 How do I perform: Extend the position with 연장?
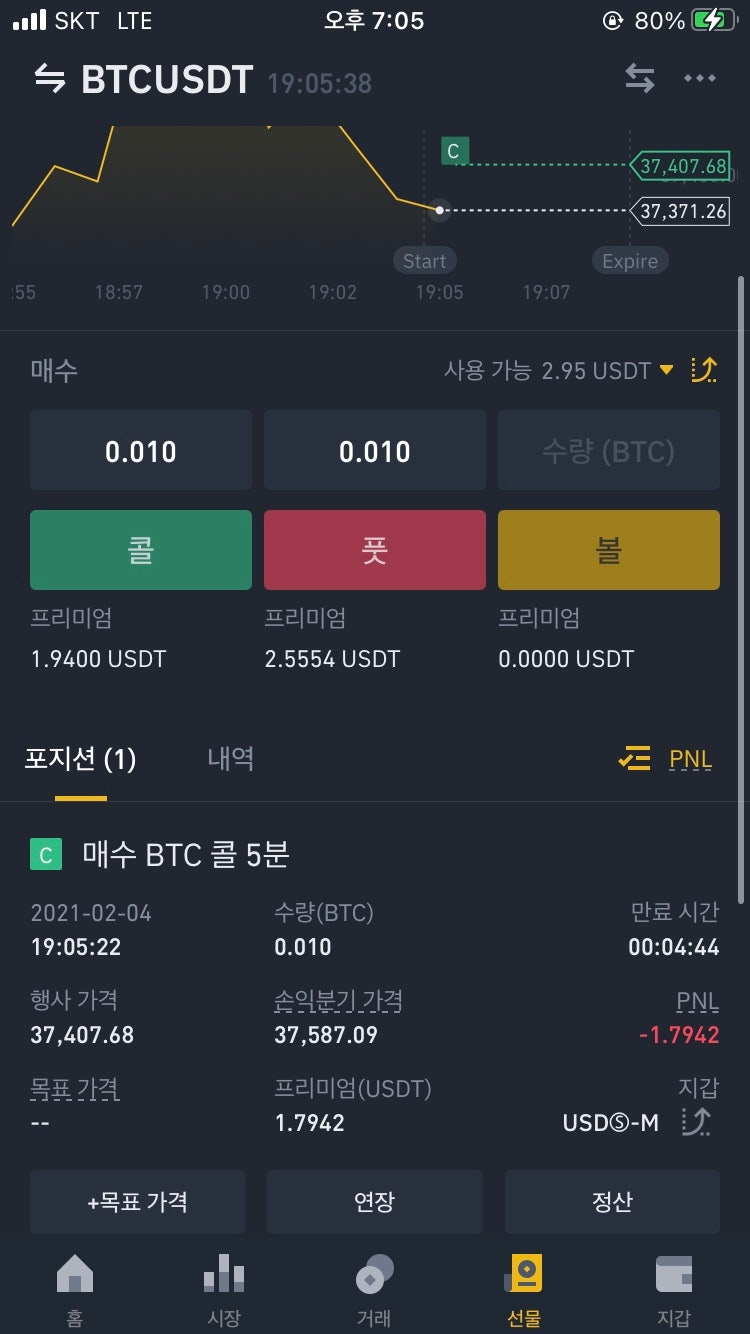375,1201
